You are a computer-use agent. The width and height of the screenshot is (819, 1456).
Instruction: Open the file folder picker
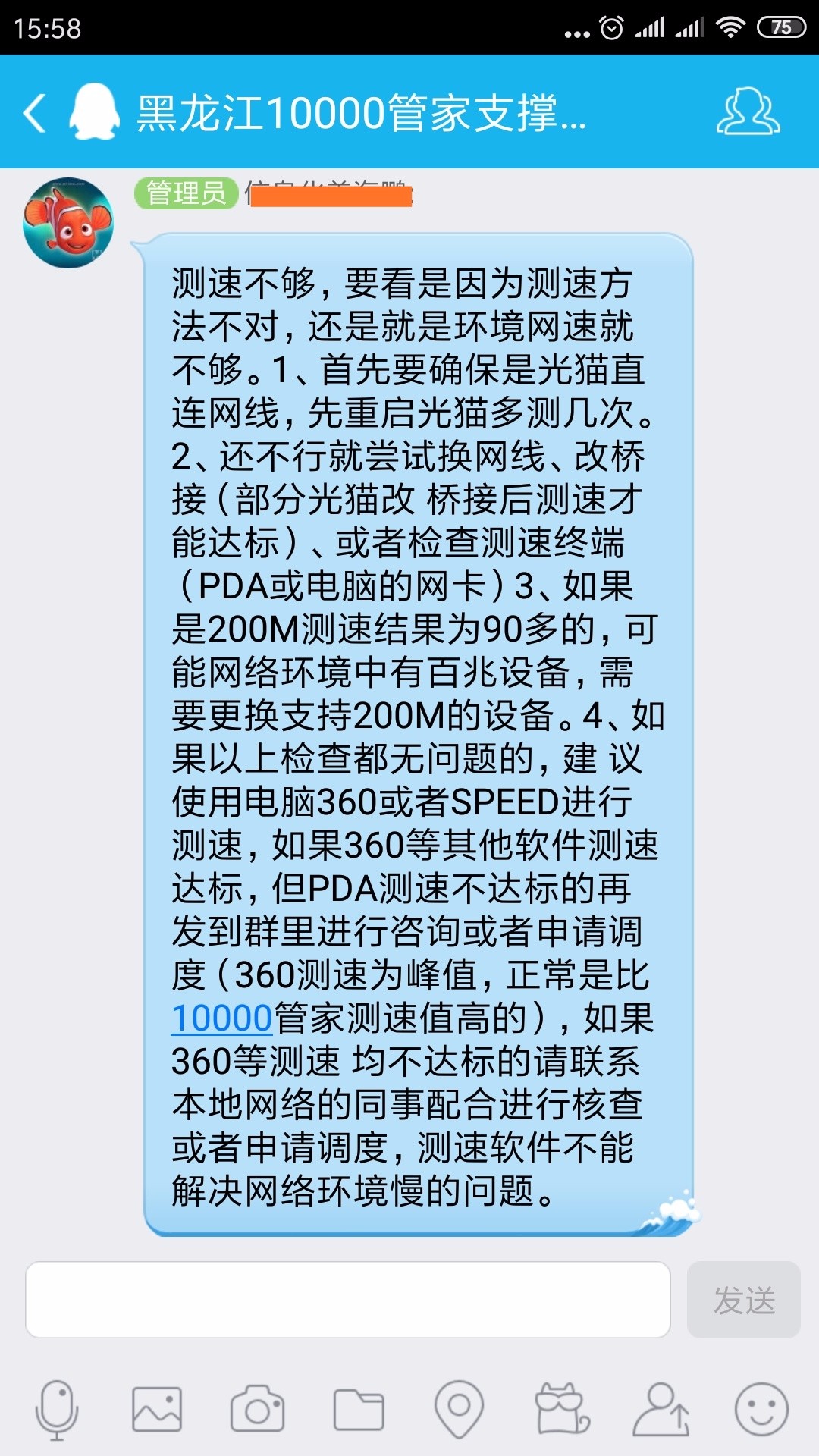(359, 1409)
